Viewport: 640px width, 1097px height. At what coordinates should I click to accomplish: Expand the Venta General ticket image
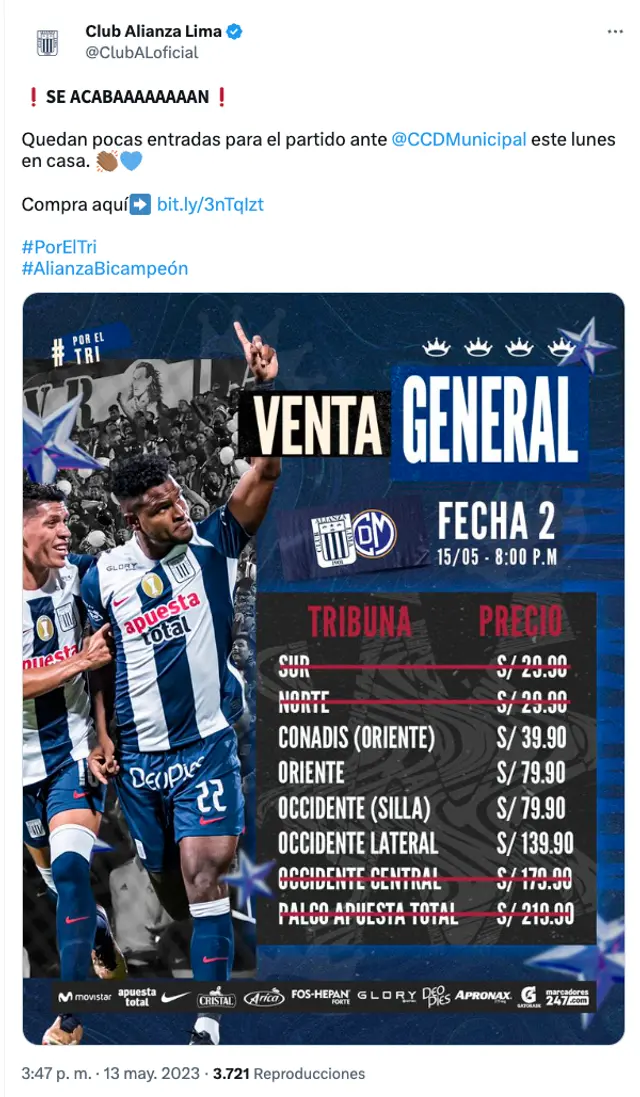click(x=323, y=668)
